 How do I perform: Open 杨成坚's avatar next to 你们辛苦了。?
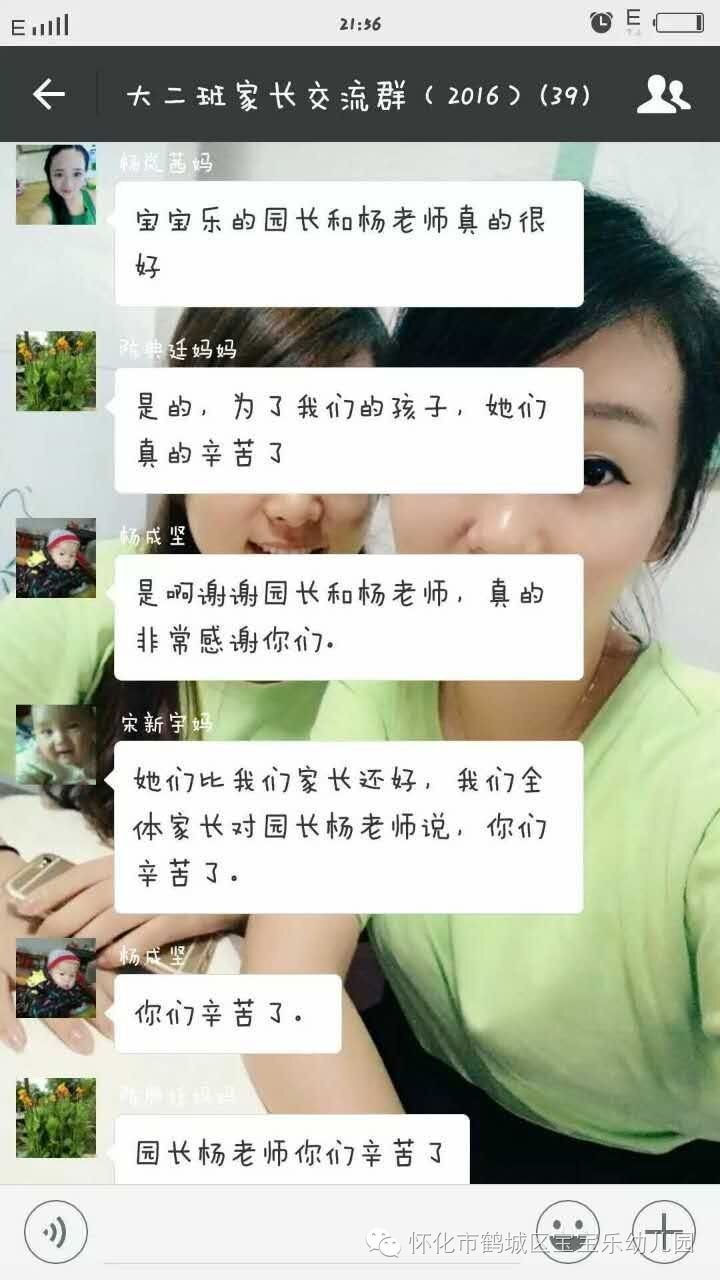coord(56,978)
